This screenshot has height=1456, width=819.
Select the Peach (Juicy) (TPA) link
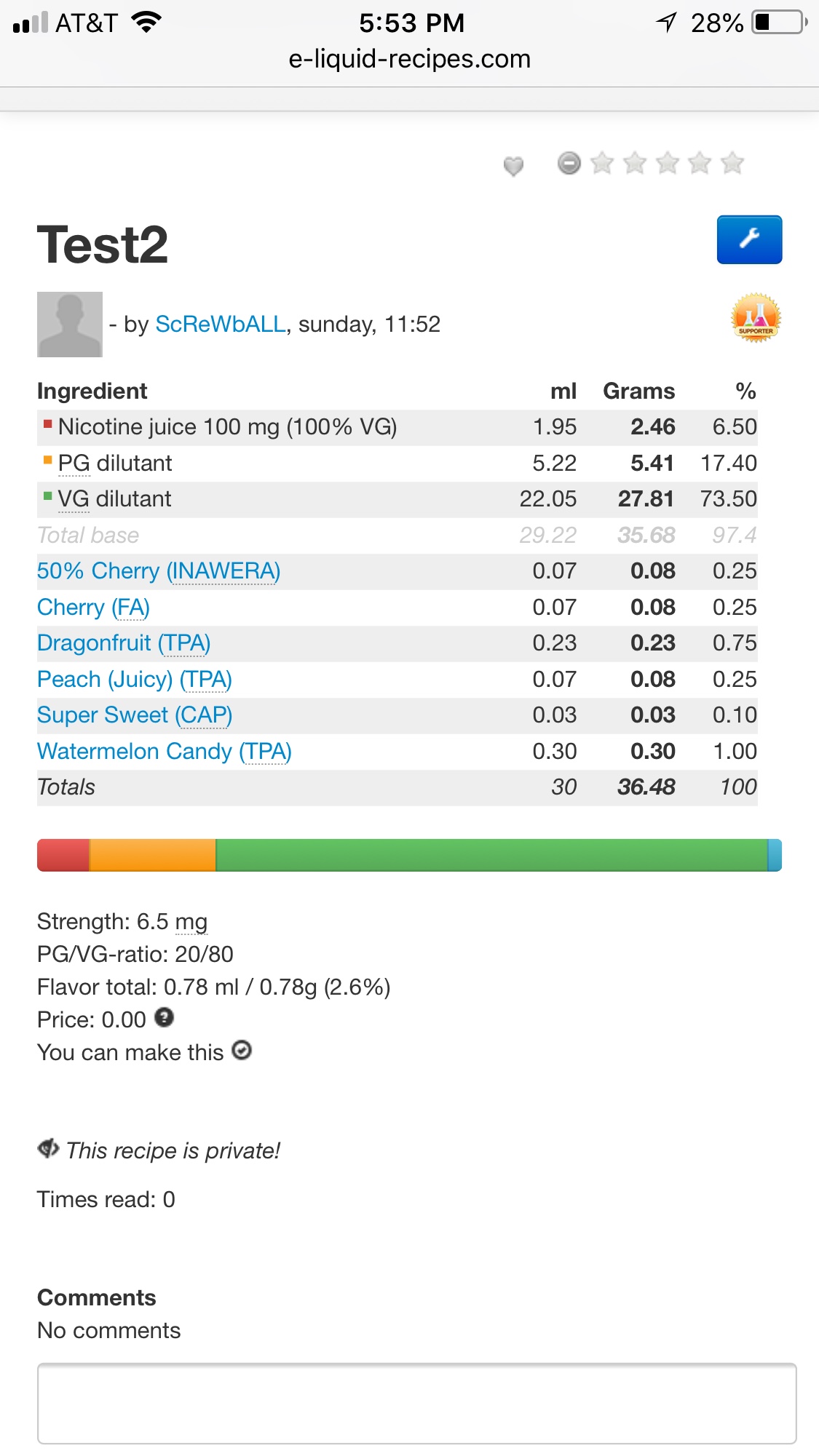point(135,680)
